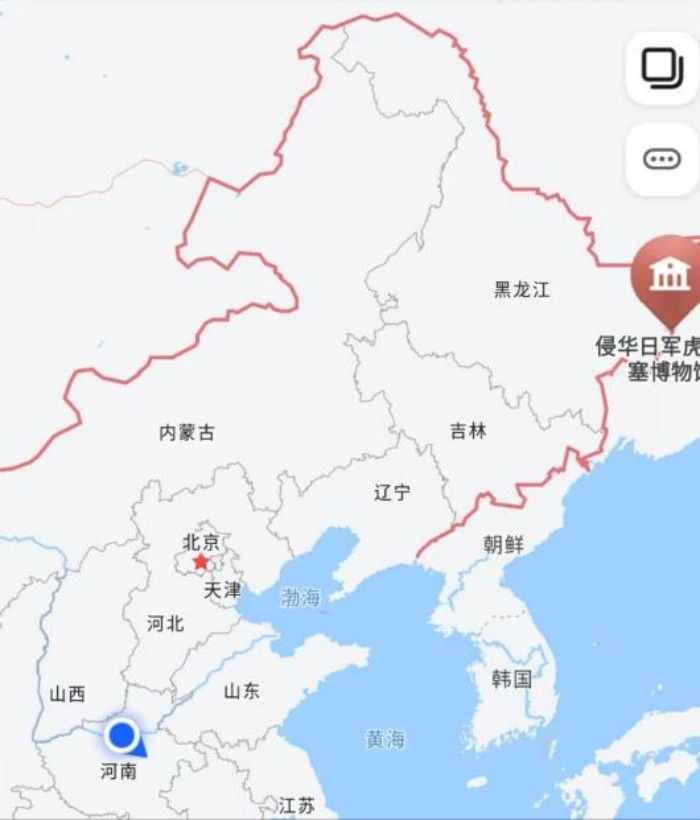Open the map layers button
The image size is (700, 820).
(660, 68)
